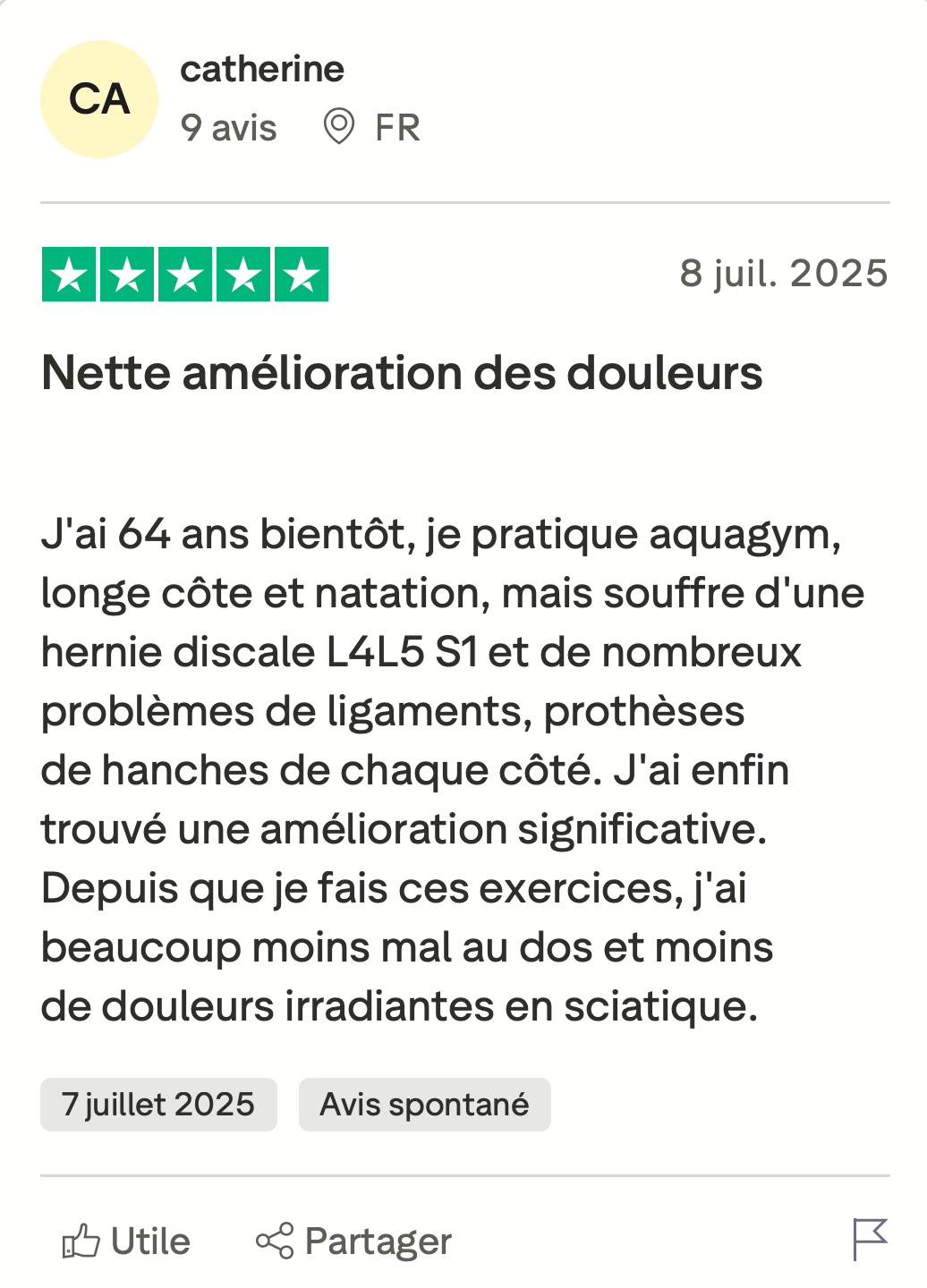The width and height of the screenshot is (927, 1288).
Task: Report this review with the flag icon
Action: pyautogui.click(x=869, y=1239)
